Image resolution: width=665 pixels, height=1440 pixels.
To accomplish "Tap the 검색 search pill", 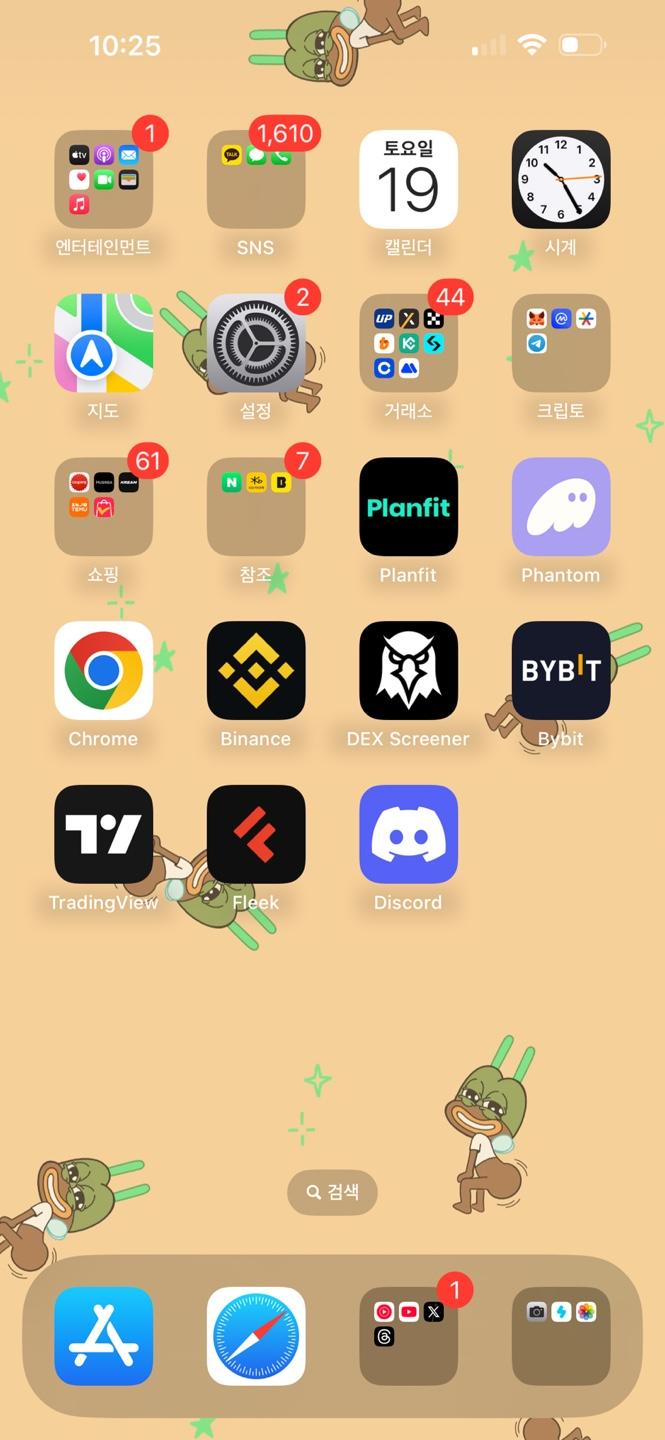I will [332, 1192].
